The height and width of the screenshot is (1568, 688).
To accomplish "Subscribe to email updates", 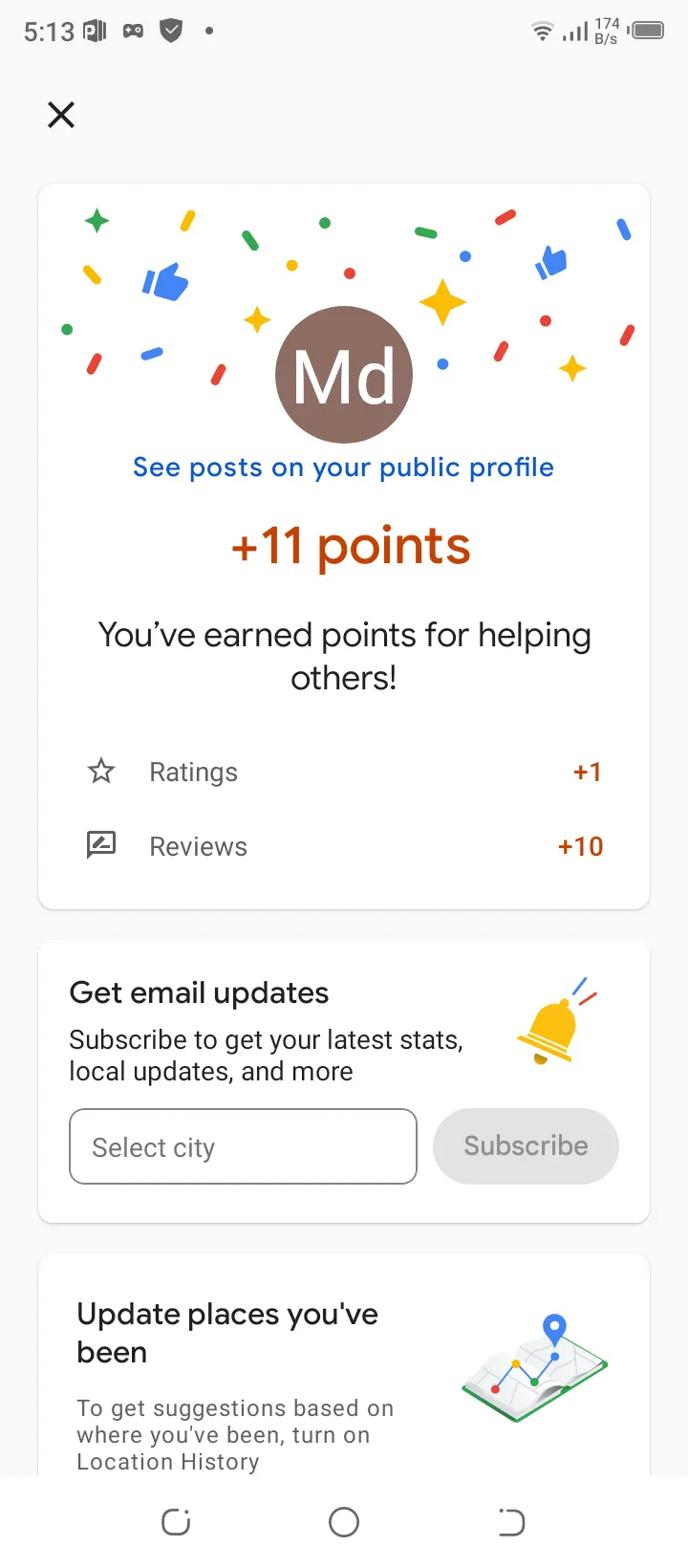I will (526, 1146).
